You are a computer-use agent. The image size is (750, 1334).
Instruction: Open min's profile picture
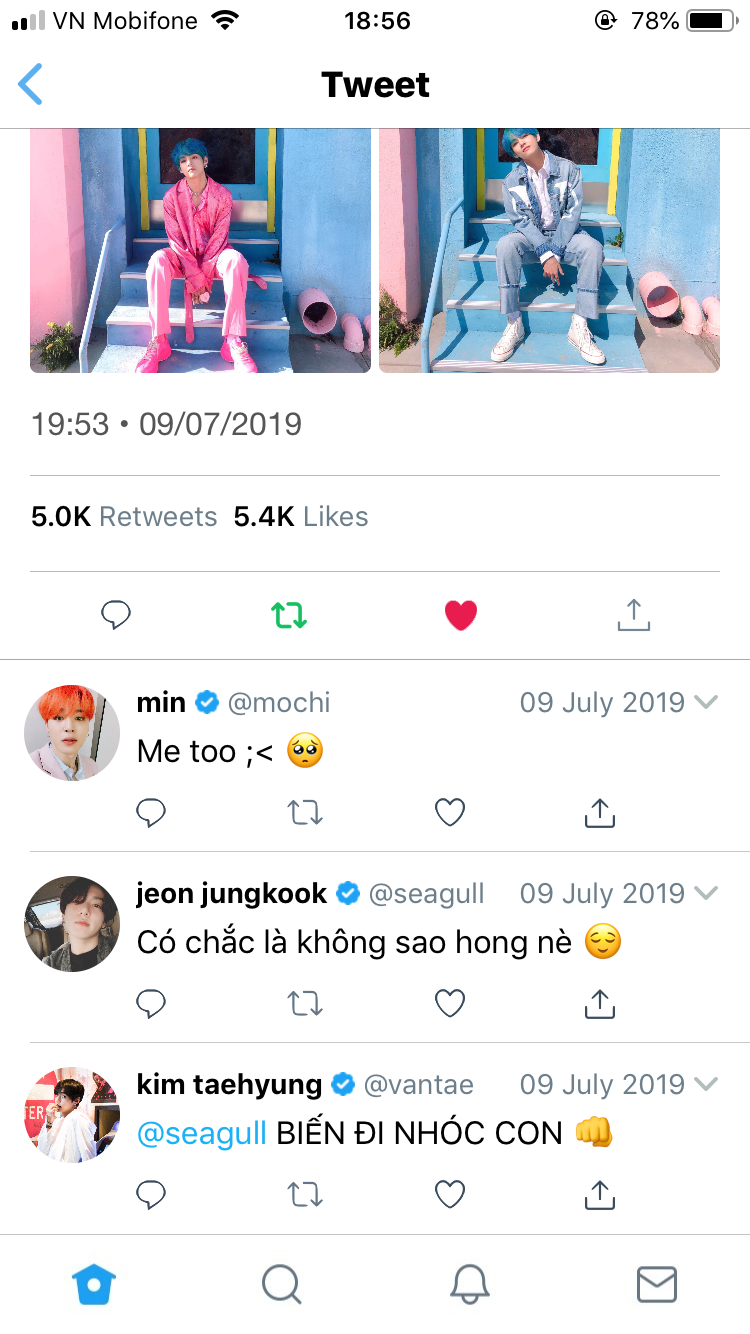72,733
